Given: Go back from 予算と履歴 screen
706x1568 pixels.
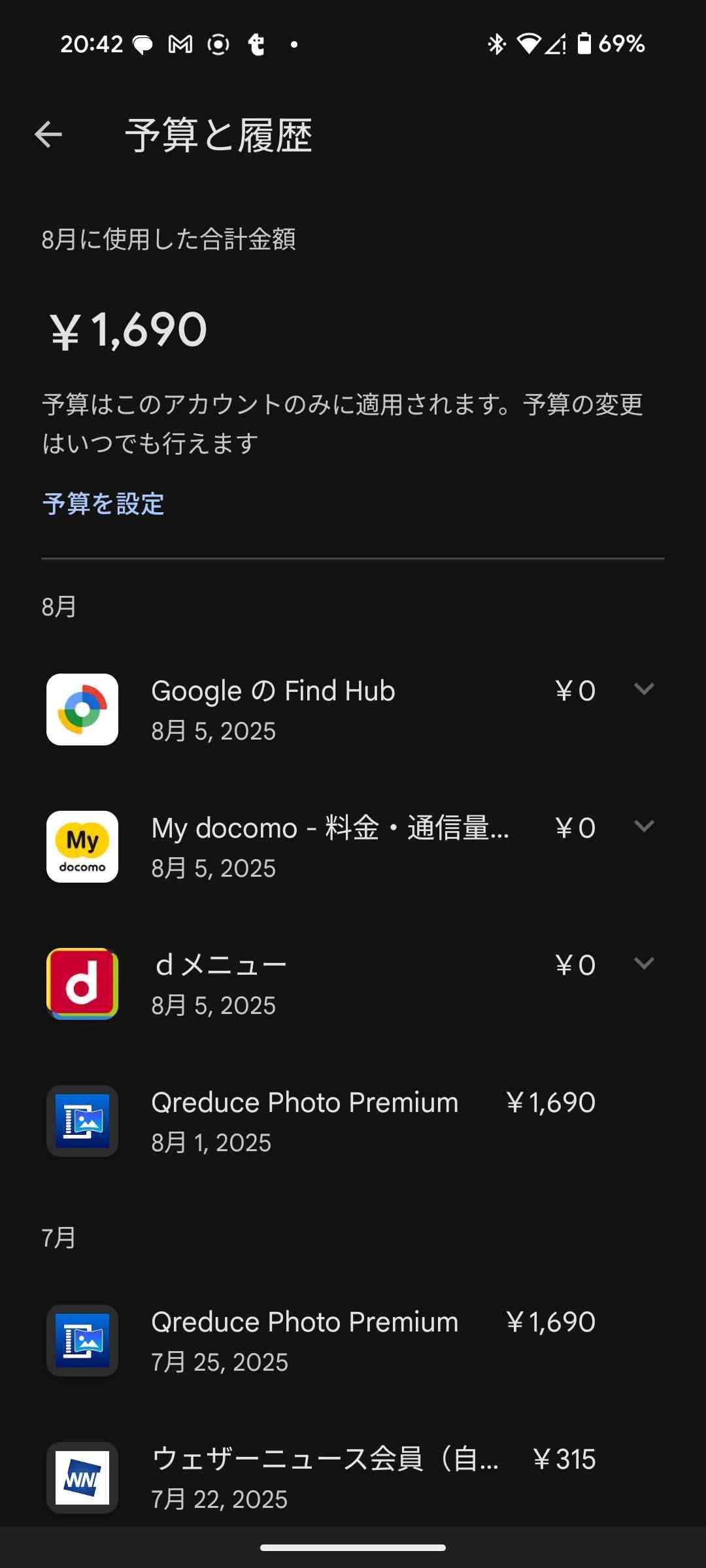Looking at the screenshot, I should click(48, 135).
